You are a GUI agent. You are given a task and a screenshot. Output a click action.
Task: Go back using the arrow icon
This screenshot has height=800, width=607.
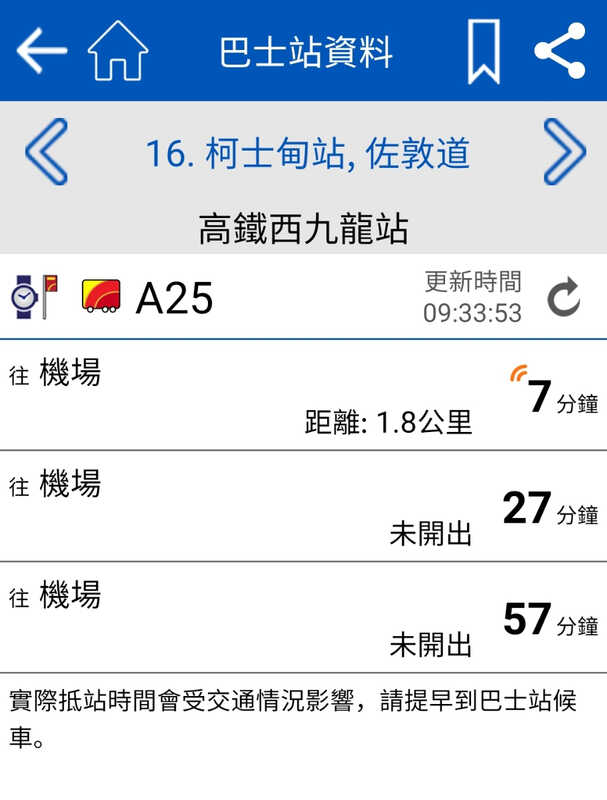(41, 51)
